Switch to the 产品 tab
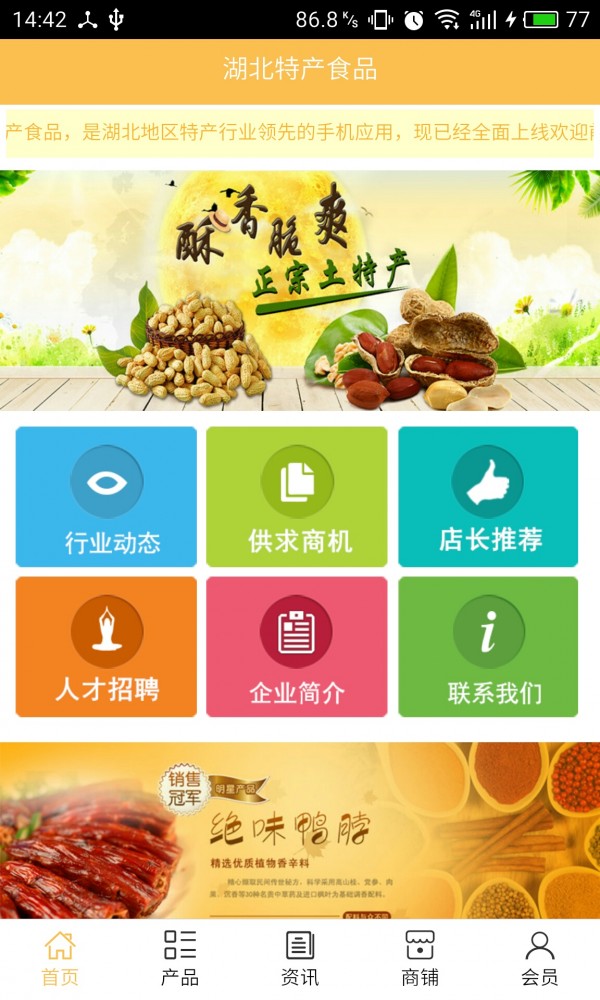This screenshot has width=600, height=1000. (180, 958)
